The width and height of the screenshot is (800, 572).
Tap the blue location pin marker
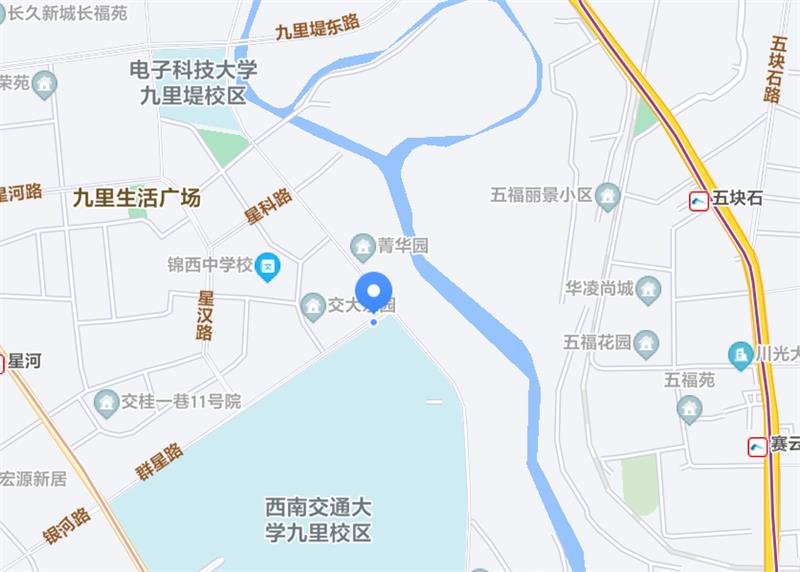(374, 291)
